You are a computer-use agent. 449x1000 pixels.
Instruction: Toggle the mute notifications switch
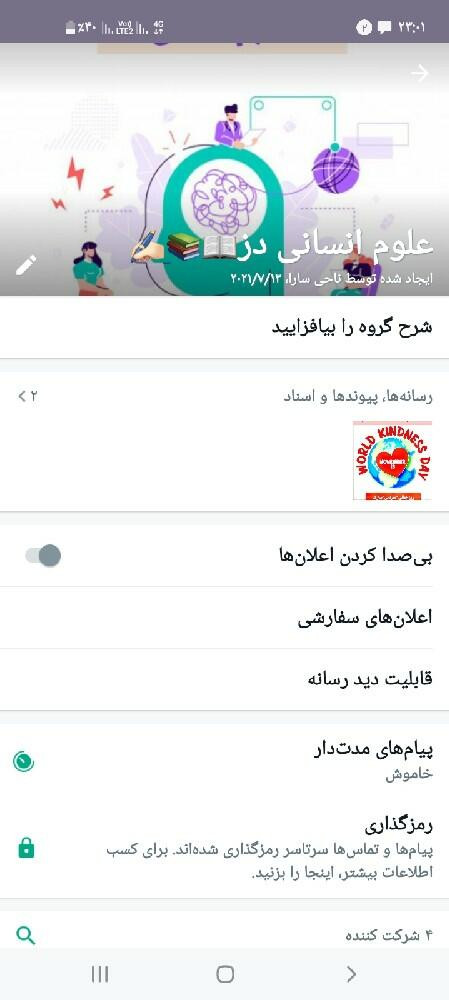(x=43, y=555)
